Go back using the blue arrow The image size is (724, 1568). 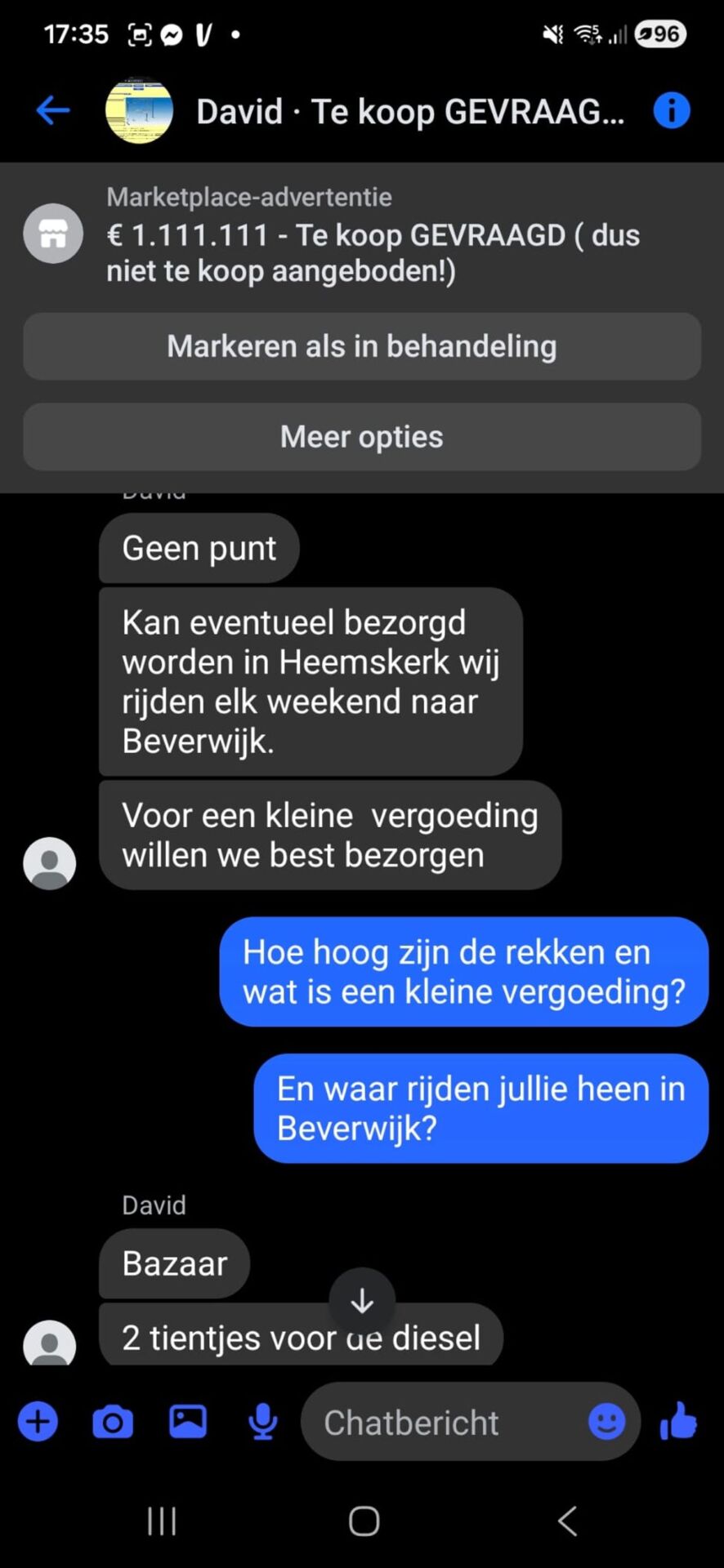[x=53, y=110]
